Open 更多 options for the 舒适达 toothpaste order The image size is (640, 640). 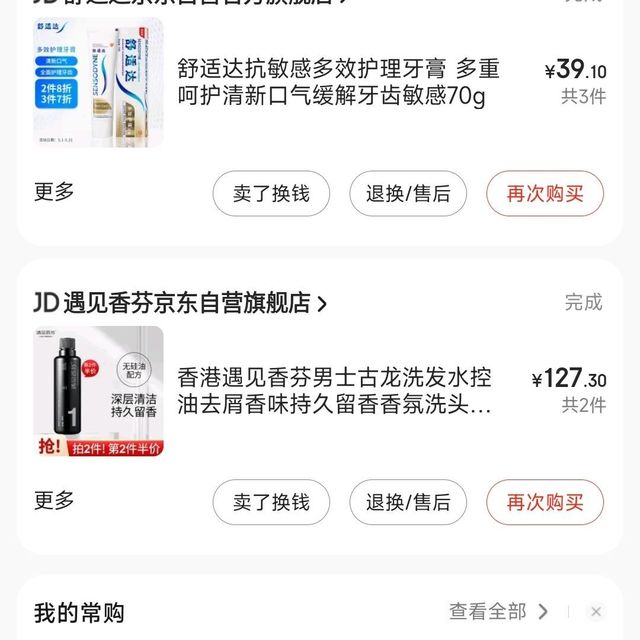click(x=54, y=192)
